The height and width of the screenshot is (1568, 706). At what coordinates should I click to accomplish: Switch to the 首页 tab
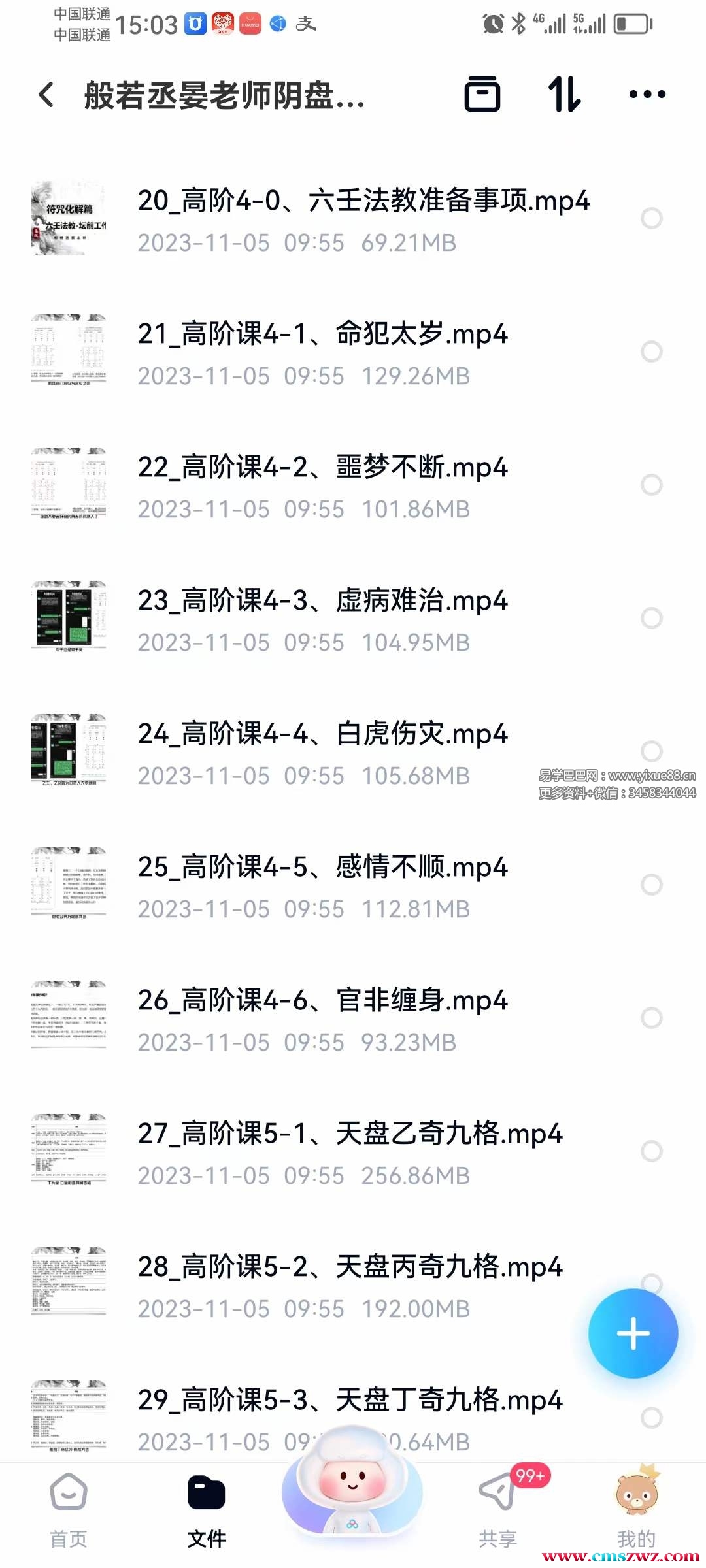point(69,1511)
